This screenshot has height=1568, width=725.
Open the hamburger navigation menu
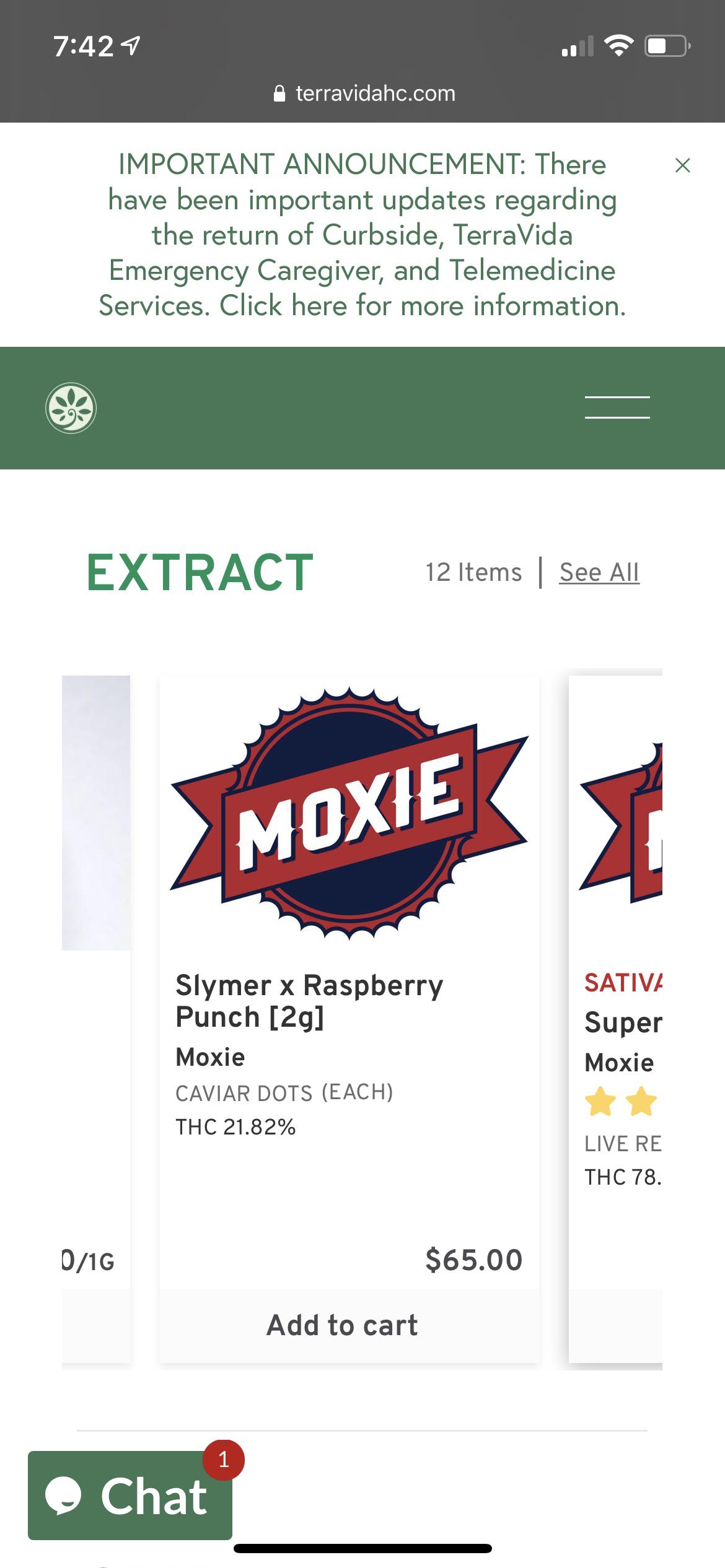pos(618,408)
